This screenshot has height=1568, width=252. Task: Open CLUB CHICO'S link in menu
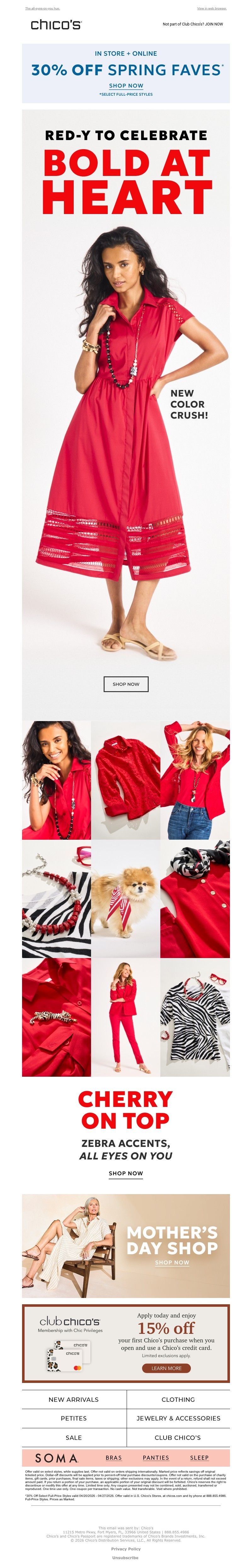pyautogui.click(x=178, y=1437)
